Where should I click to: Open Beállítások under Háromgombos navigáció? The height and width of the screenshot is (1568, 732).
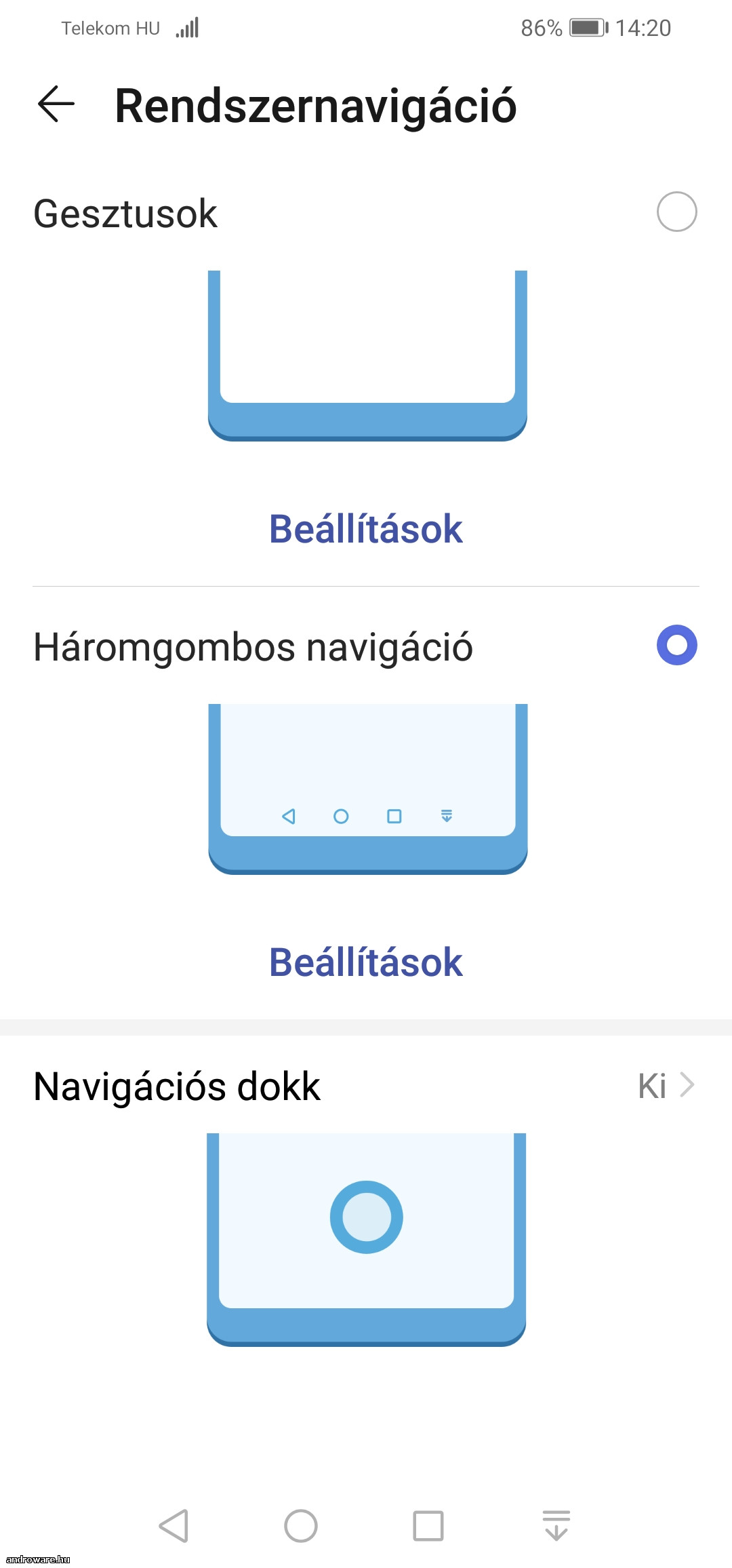tap(366, 962)
